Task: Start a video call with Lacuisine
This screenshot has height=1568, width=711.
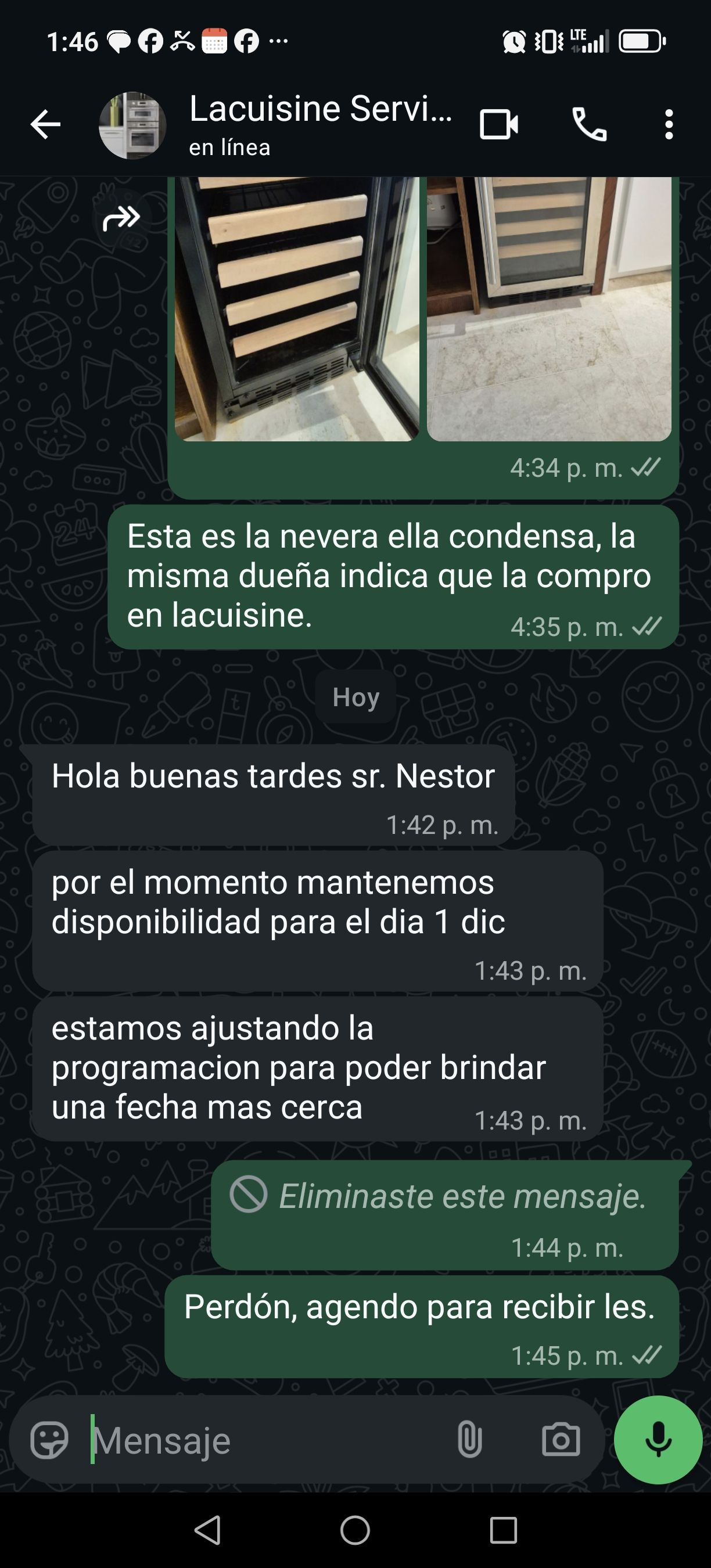Action: (498, 125)
